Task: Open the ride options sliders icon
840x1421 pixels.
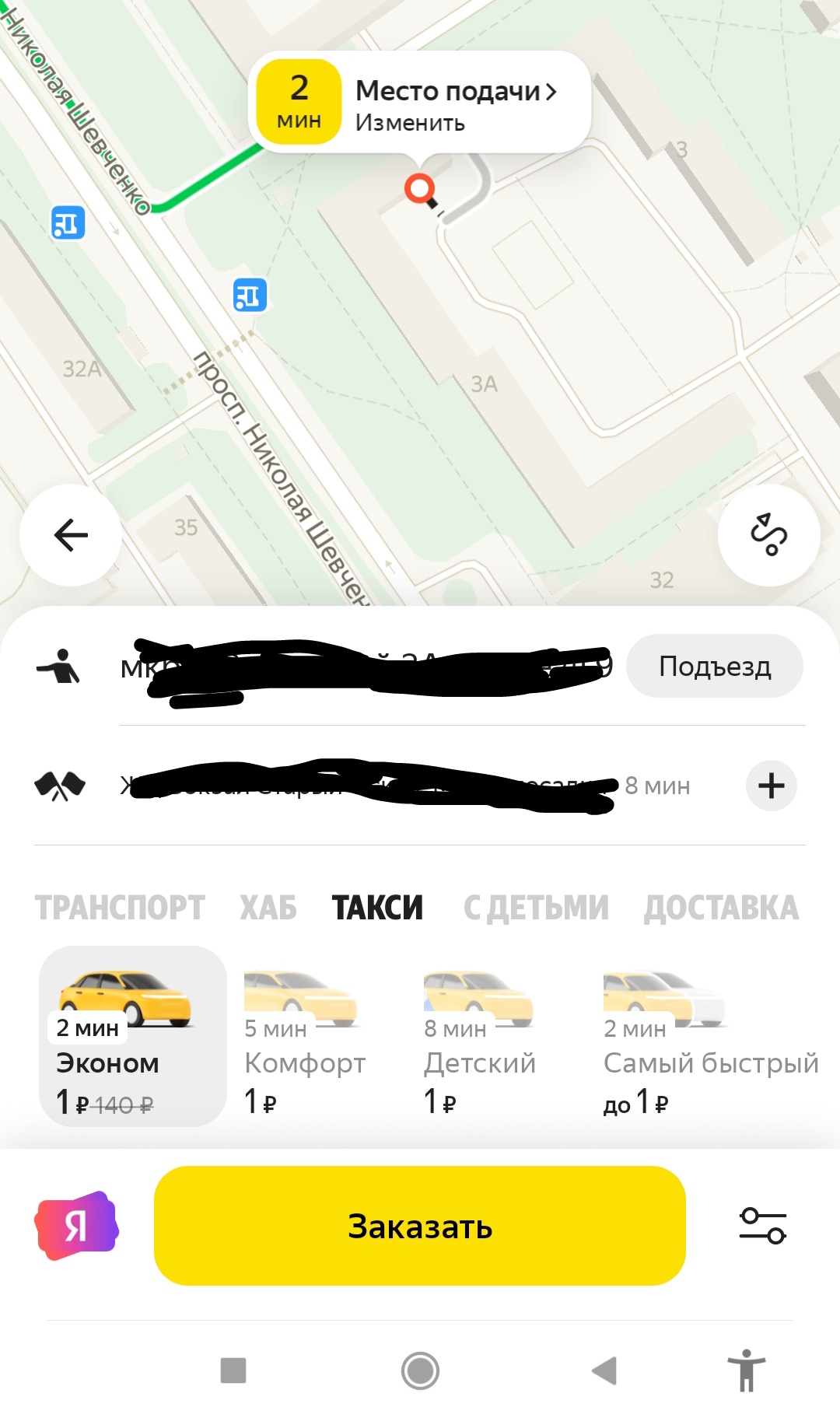Action: pyautogui.click(x=762, y=1226)
